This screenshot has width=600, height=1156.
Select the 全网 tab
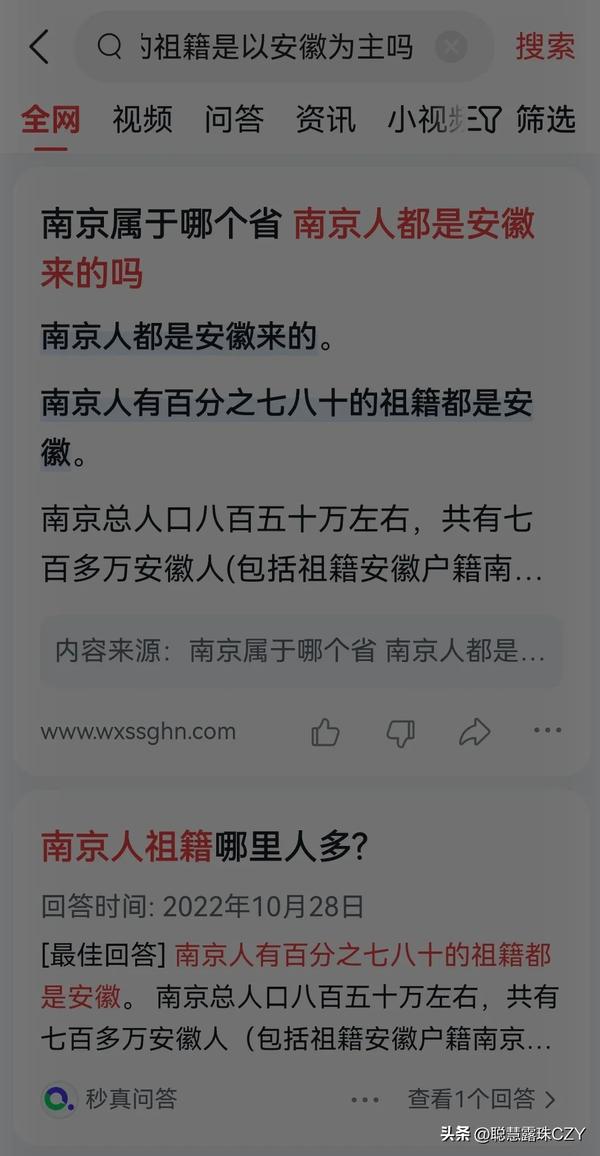pyautogui.click(x=50, y=120)
